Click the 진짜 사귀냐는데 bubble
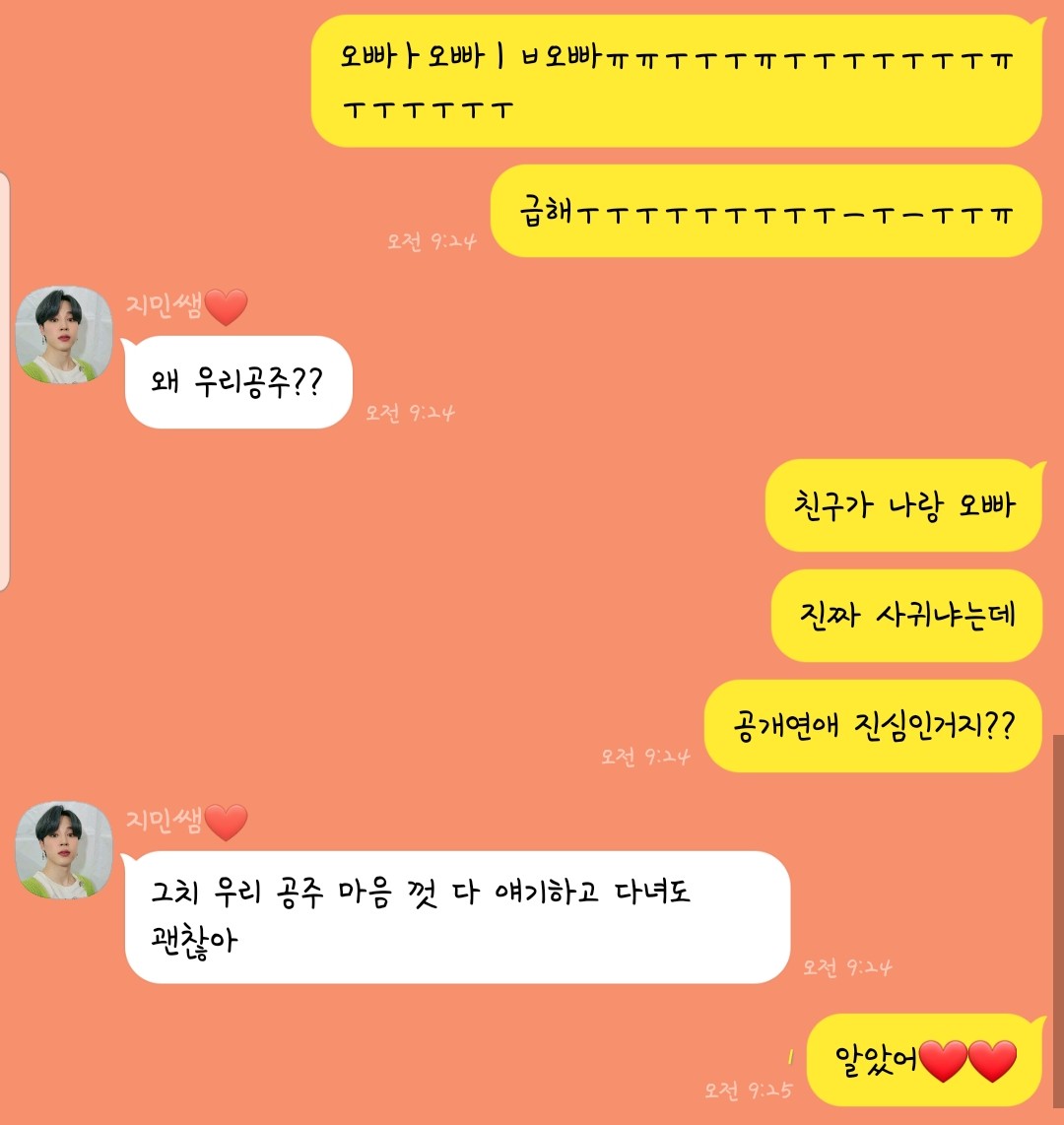The image size is (1064, 1125). (904, 618)
